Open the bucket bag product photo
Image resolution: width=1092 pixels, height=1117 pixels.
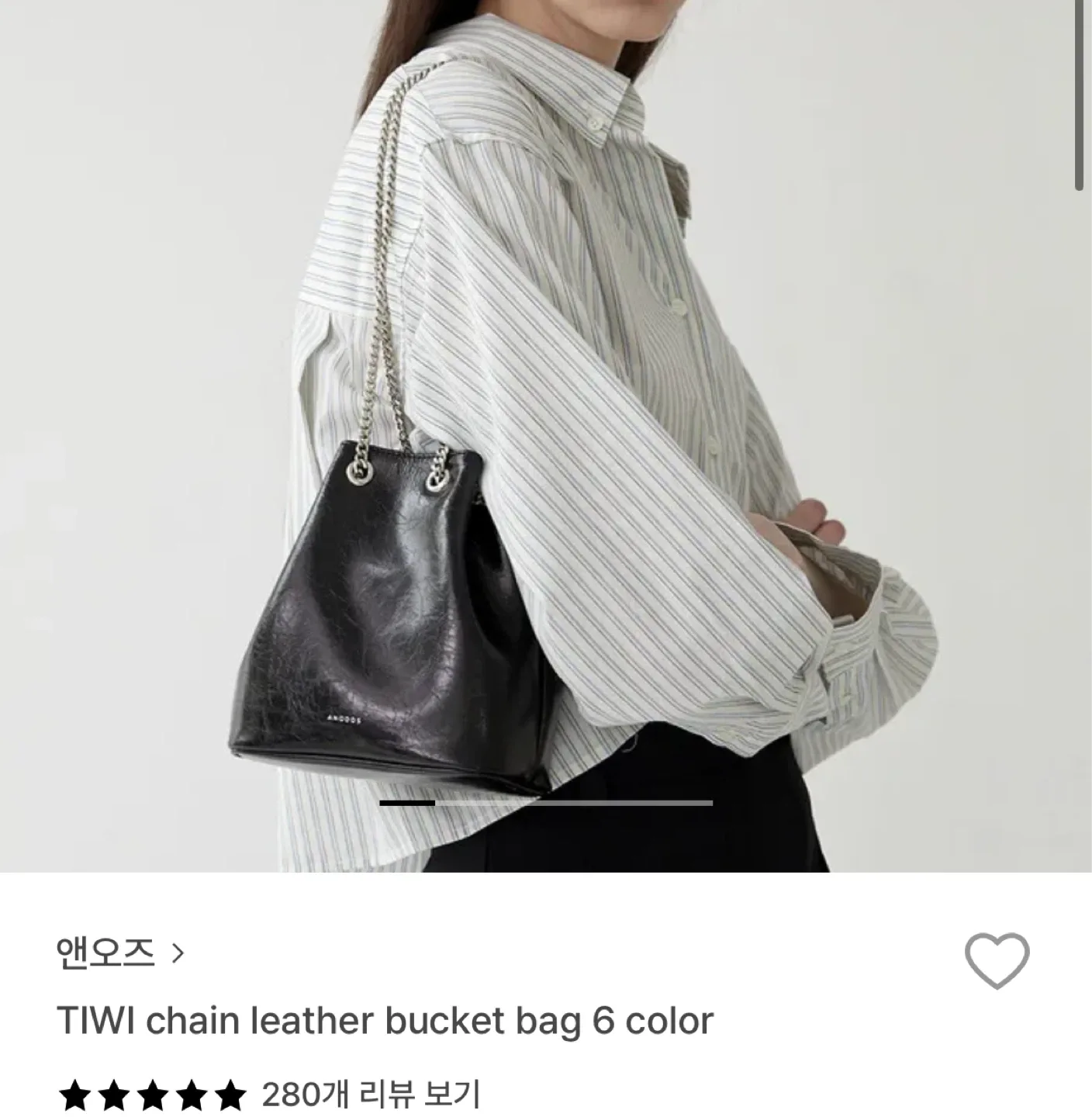546,434
